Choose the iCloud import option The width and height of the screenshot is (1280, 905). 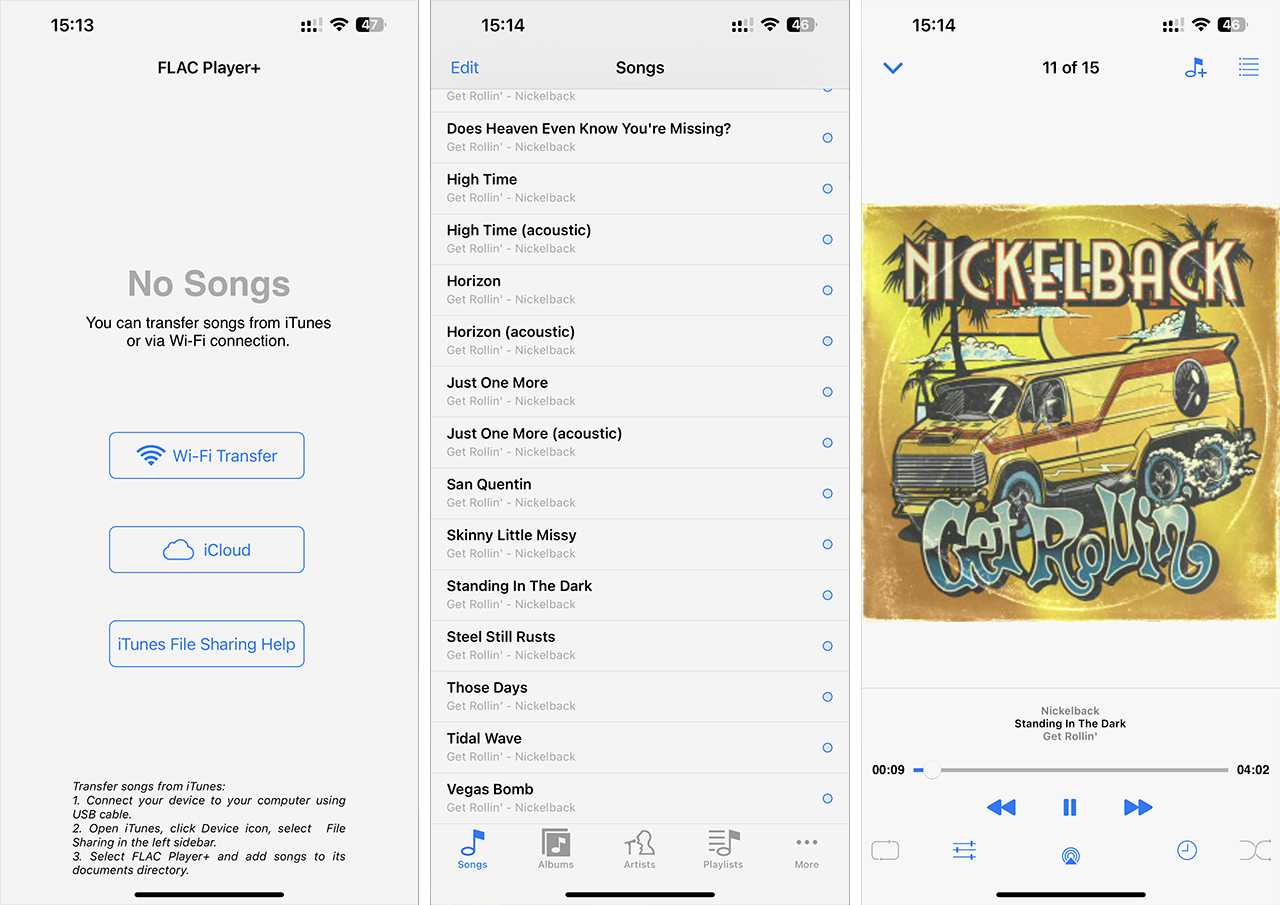click(206, 550)
